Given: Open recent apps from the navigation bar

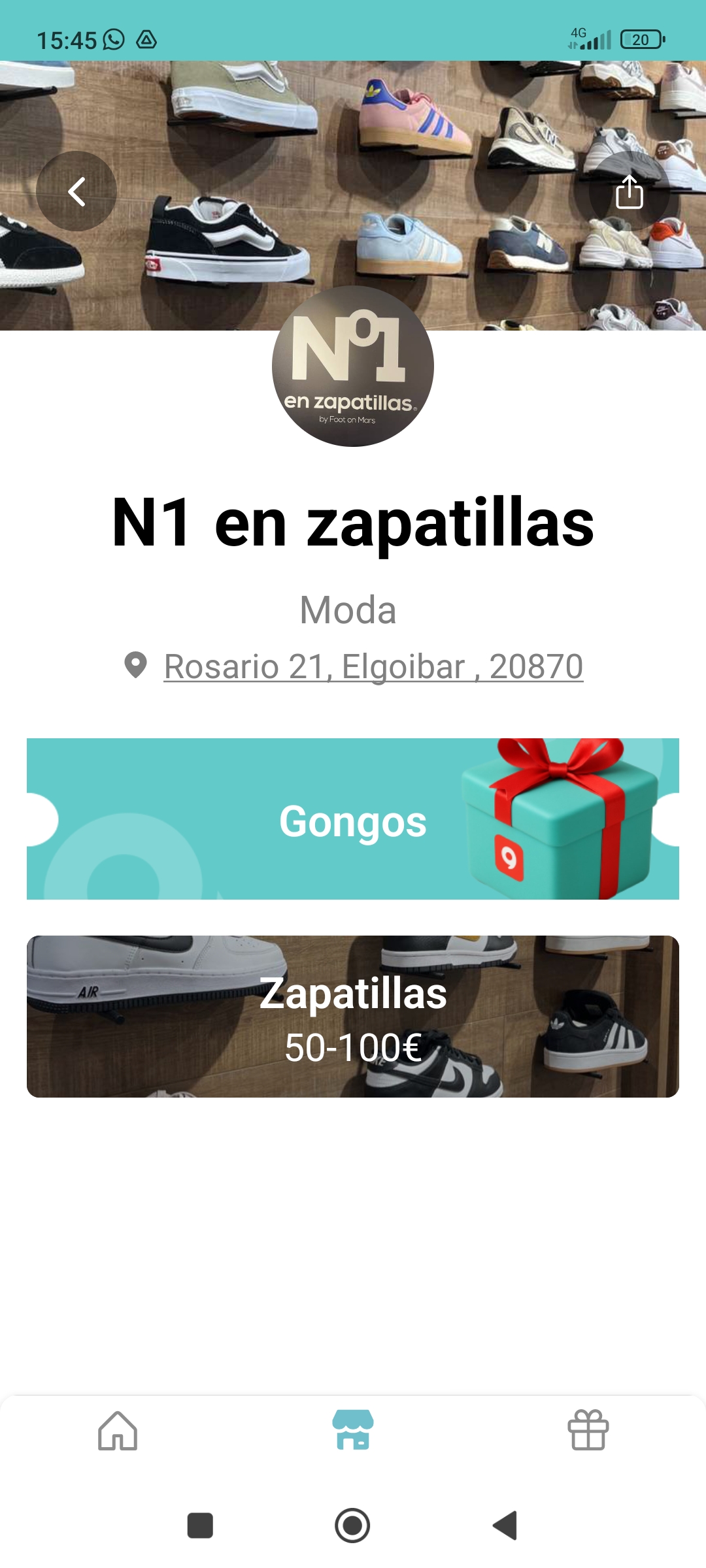Looking at the screenshot, I should [x=200, y=1526].
